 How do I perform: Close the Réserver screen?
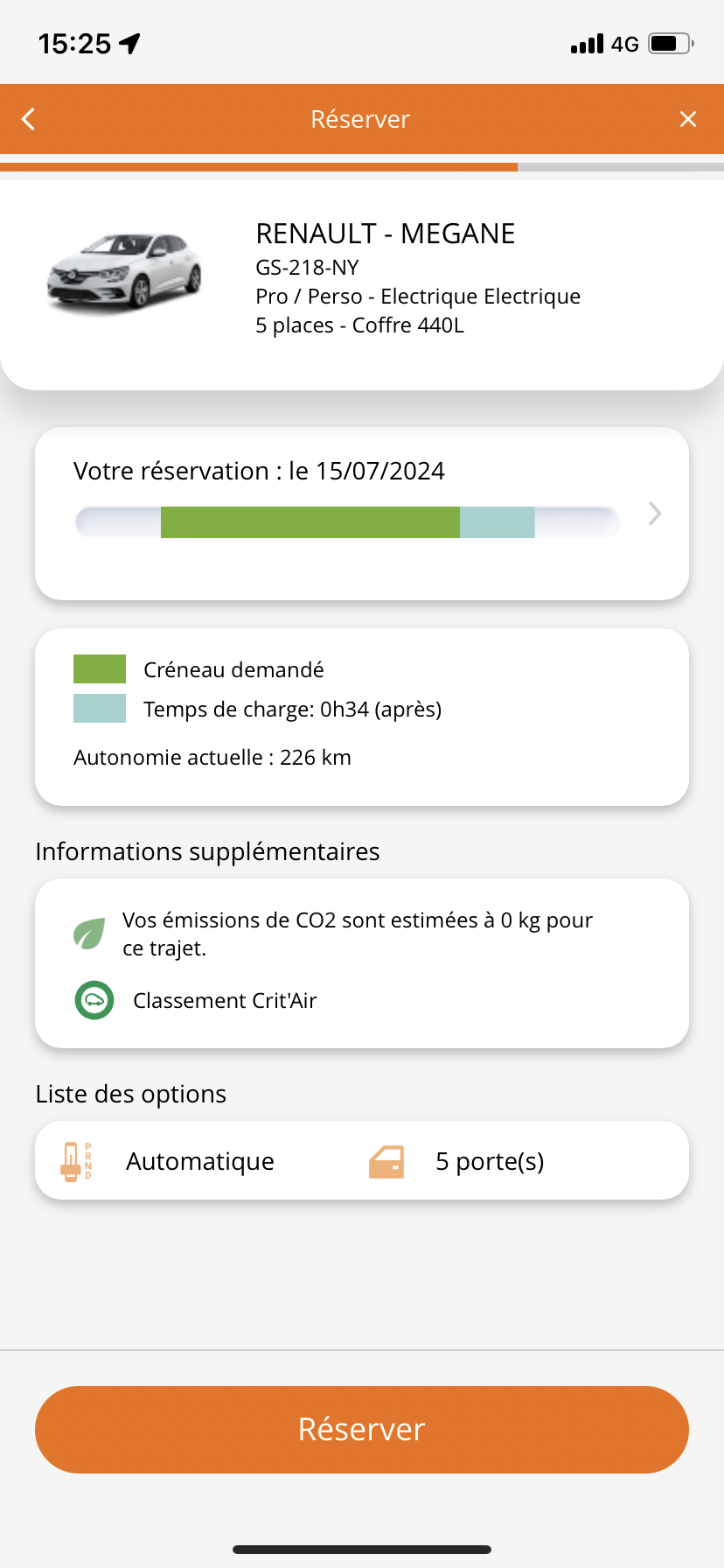coord(688,119)
